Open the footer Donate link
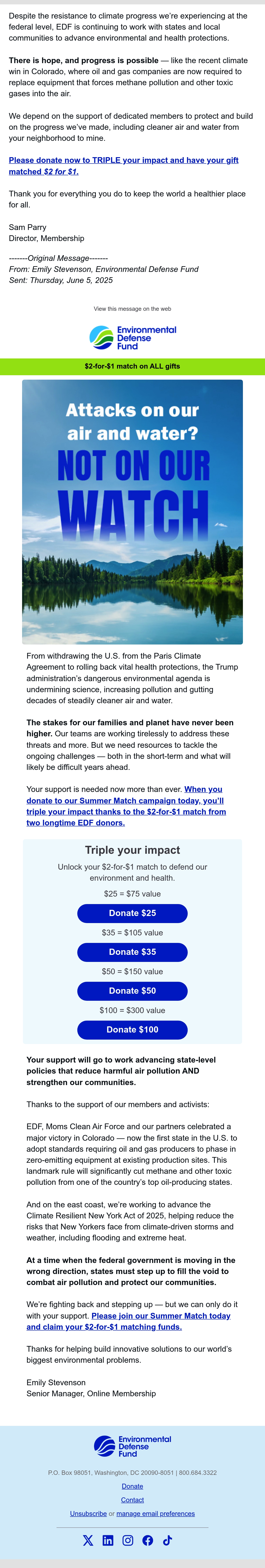 132,1486
